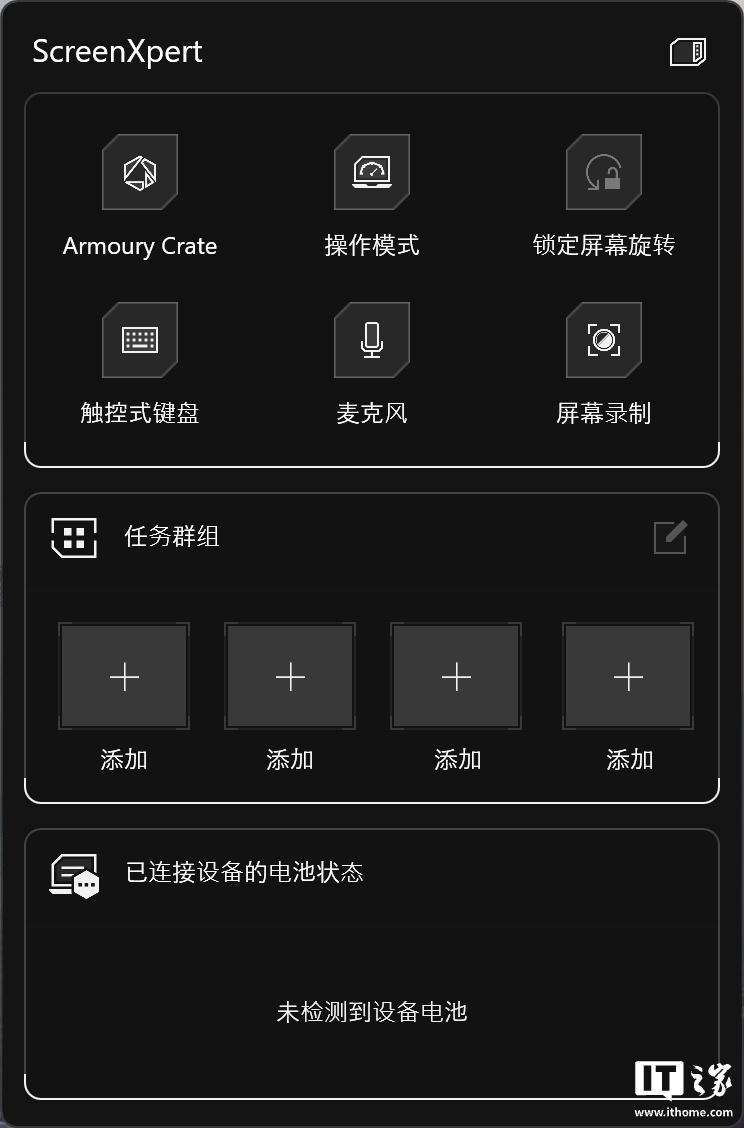Open the panel icon beside ScreenXpert title
Image resolution: width=744 pixels, height=1128 pixels.
tap(688, 52)
